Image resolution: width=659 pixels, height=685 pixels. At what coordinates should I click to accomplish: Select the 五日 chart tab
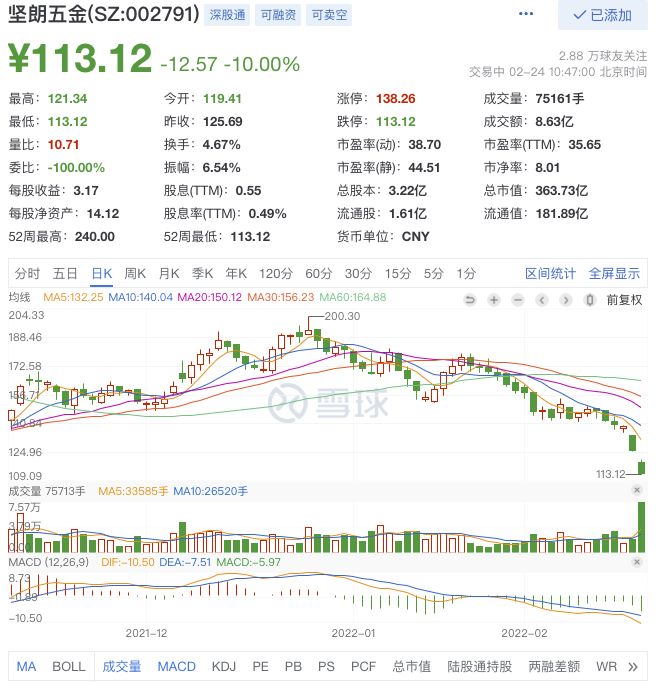[66, 273]
